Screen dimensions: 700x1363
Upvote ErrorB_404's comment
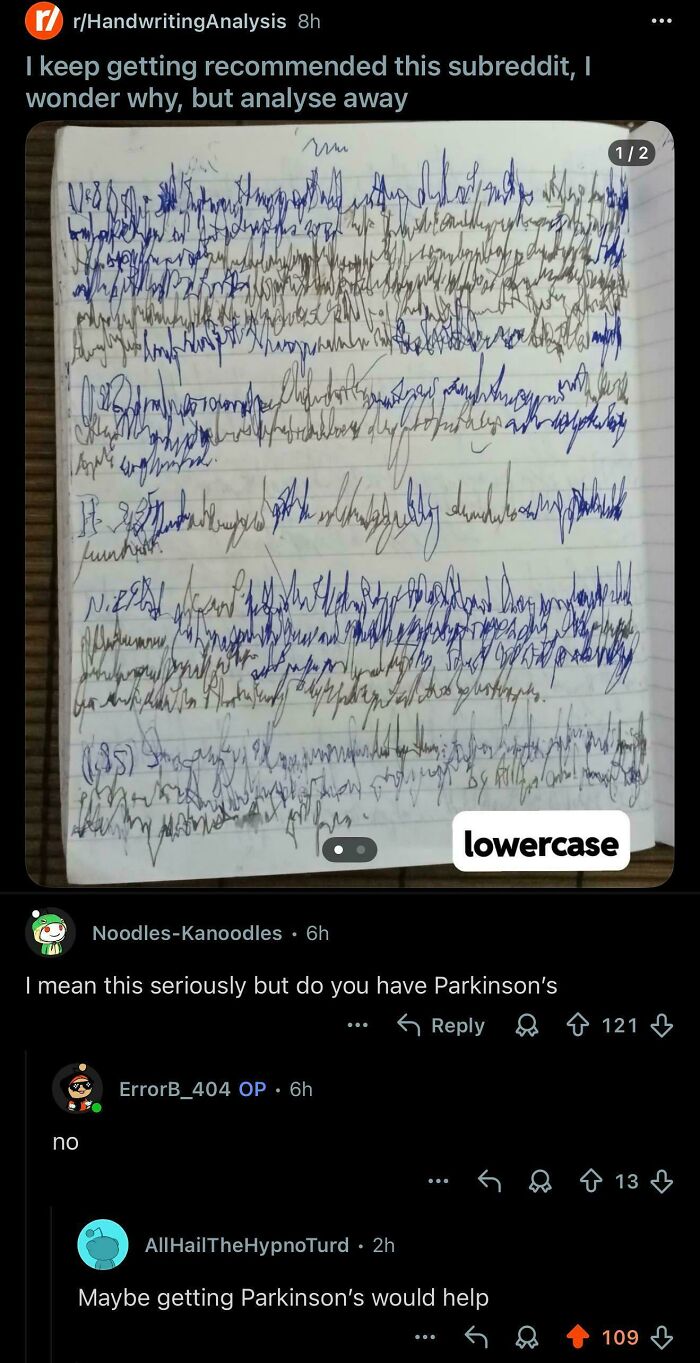588,1182
